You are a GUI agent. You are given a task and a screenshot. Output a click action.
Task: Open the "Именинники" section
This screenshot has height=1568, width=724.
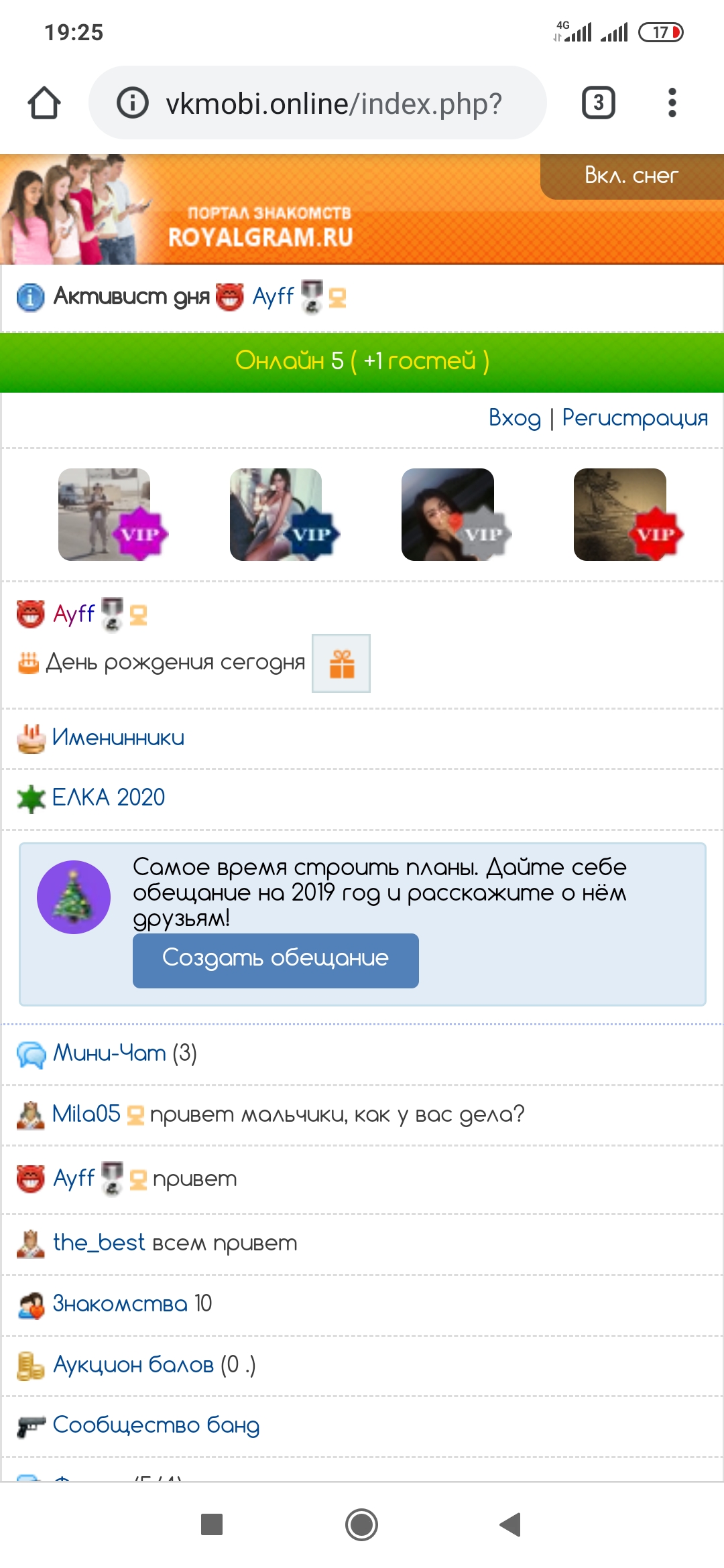118,738
